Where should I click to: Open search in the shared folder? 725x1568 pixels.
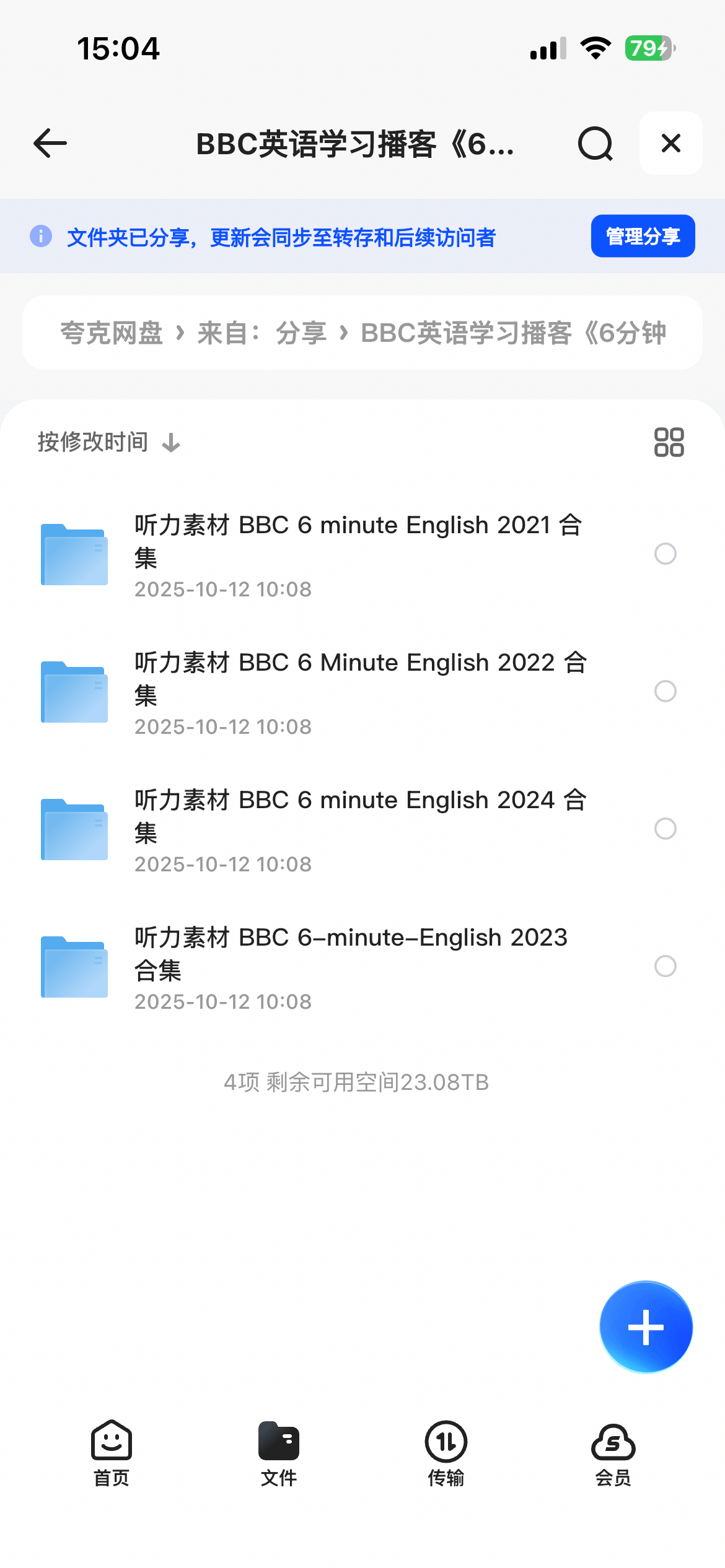pyautogui.click(x=594, y=144)
